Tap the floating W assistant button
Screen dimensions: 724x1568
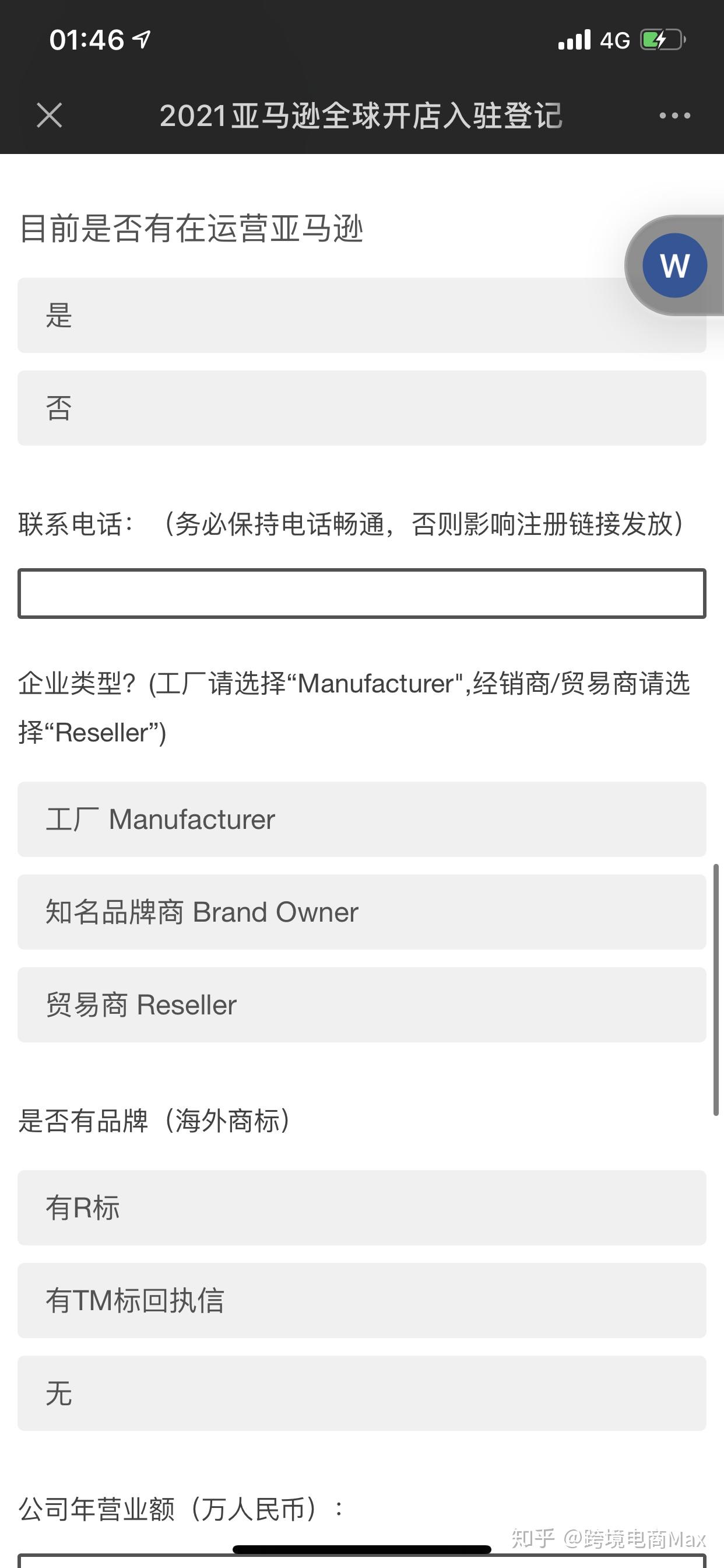click(x=674, y=265)
